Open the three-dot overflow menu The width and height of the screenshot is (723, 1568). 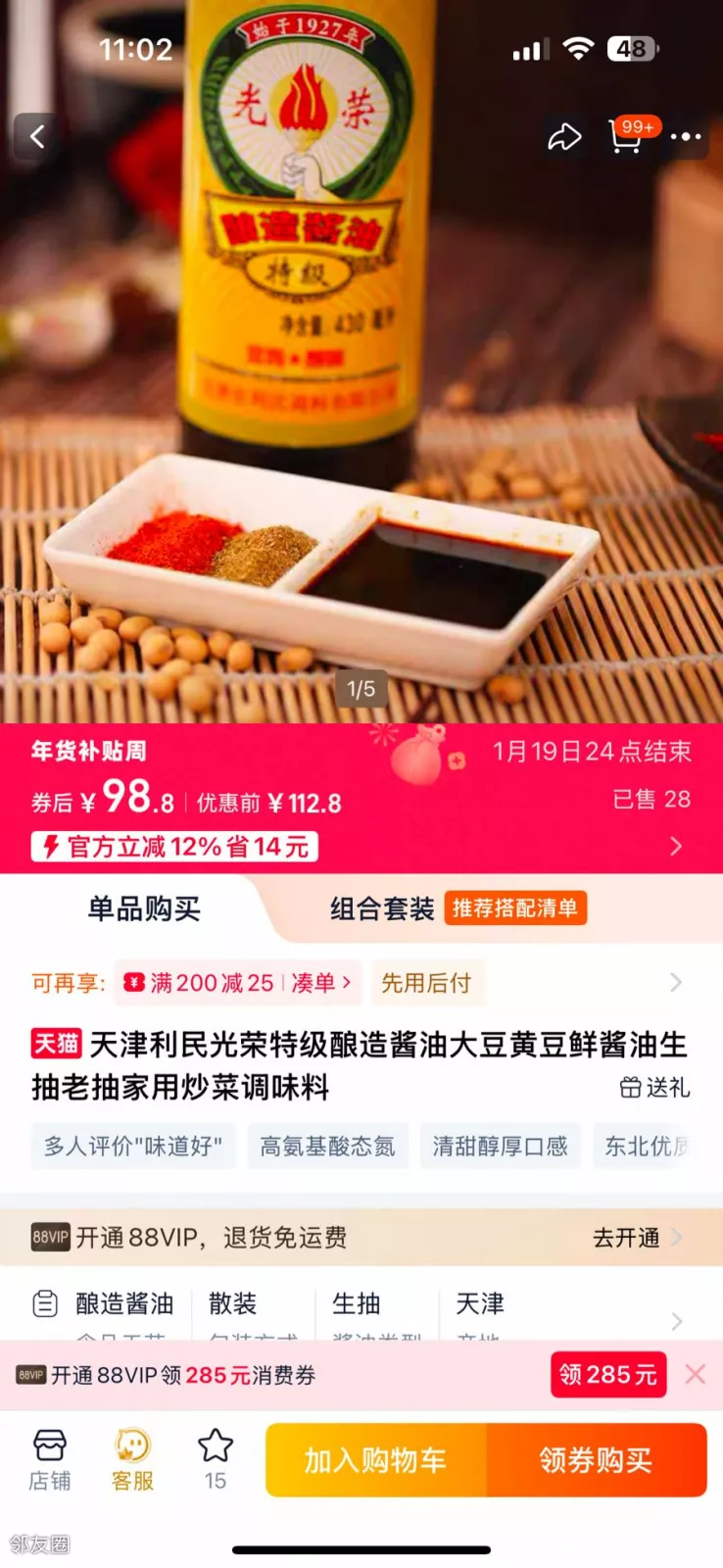686,137
